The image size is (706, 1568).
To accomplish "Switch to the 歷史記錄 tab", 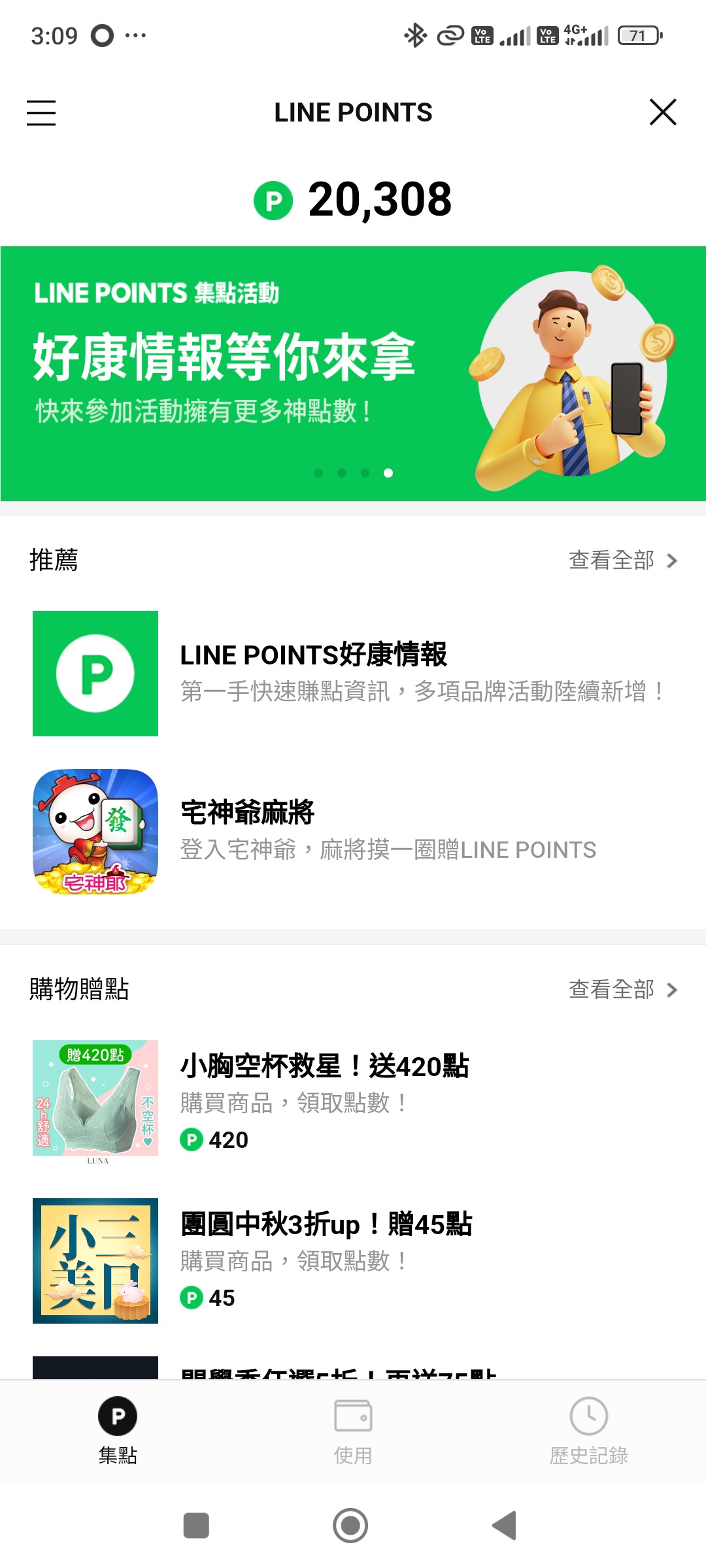I will click(x=588, y=1431).
